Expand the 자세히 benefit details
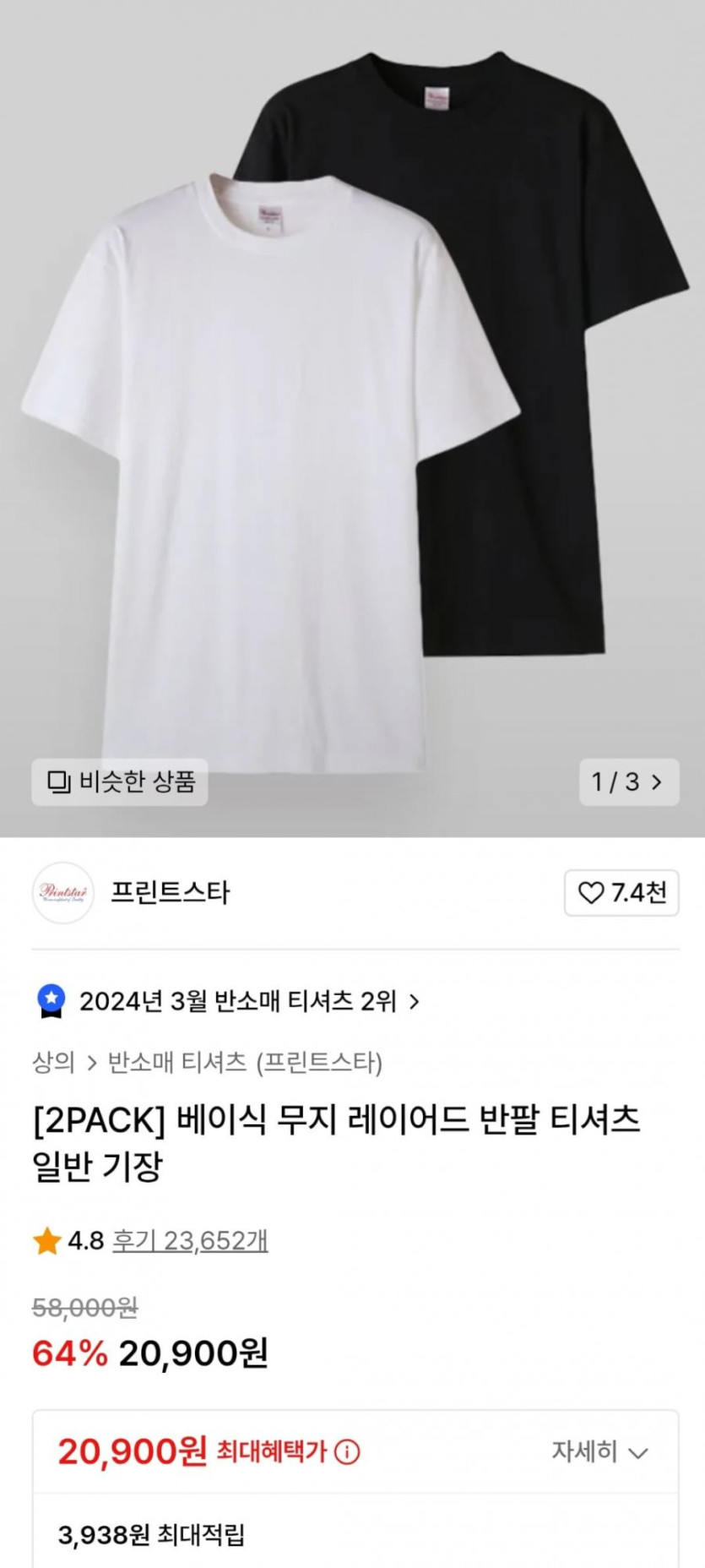 point(599,1451)
